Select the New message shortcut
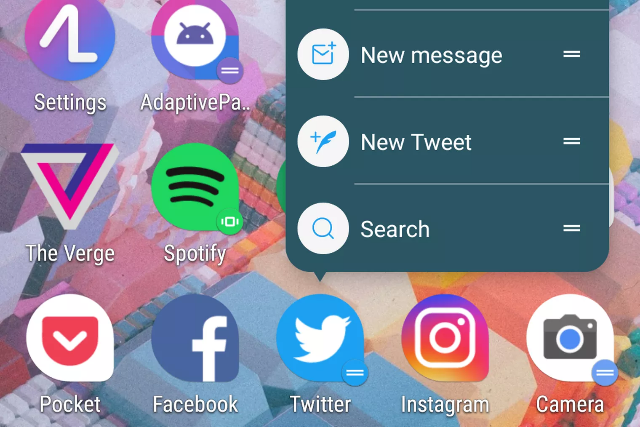 pos(430,55)
